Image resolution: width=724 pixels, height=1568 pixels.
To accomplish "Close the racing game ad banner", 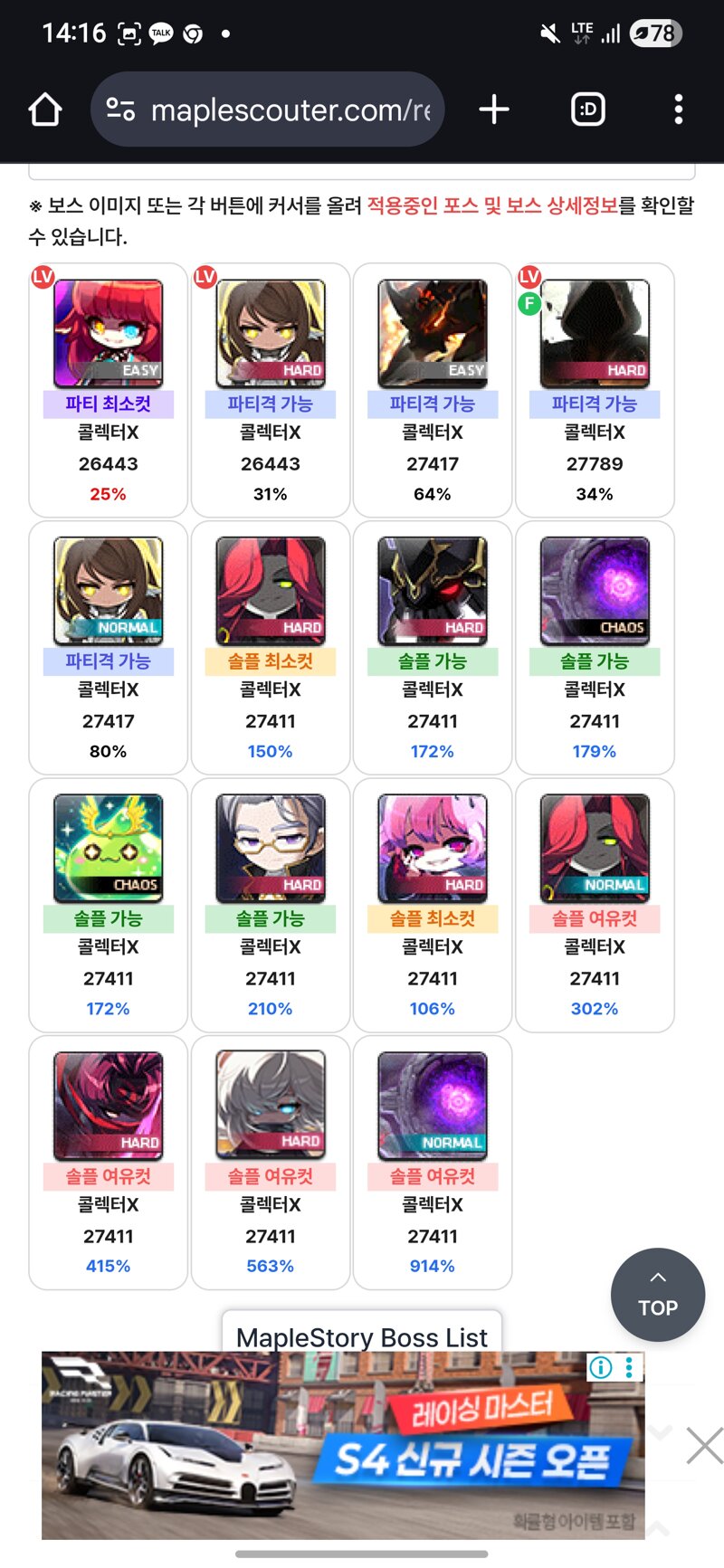I will click(x=704, y=1445).
